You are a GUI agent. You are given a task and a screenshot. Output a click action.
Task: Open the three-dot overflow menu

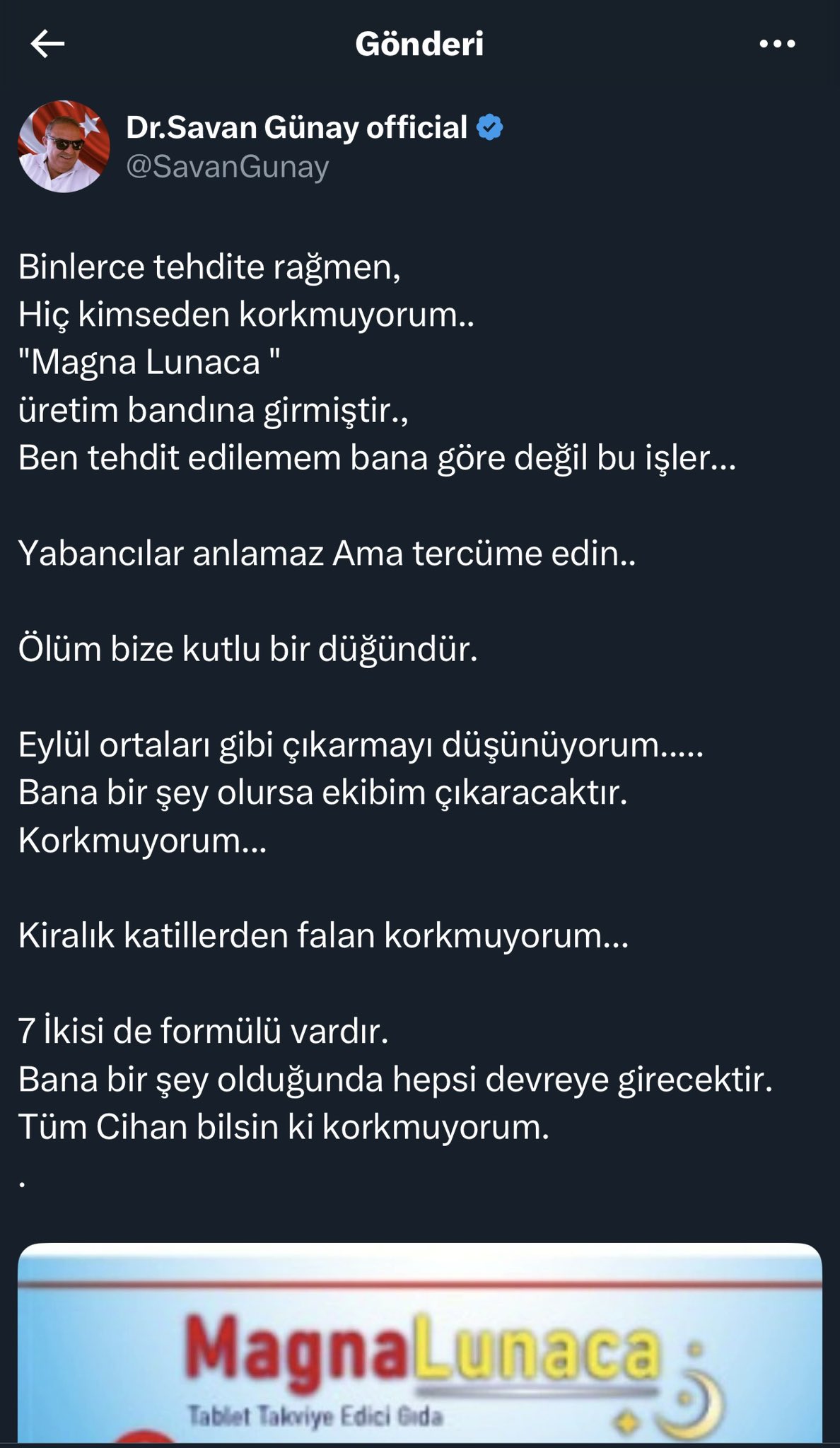pos(777,45)
